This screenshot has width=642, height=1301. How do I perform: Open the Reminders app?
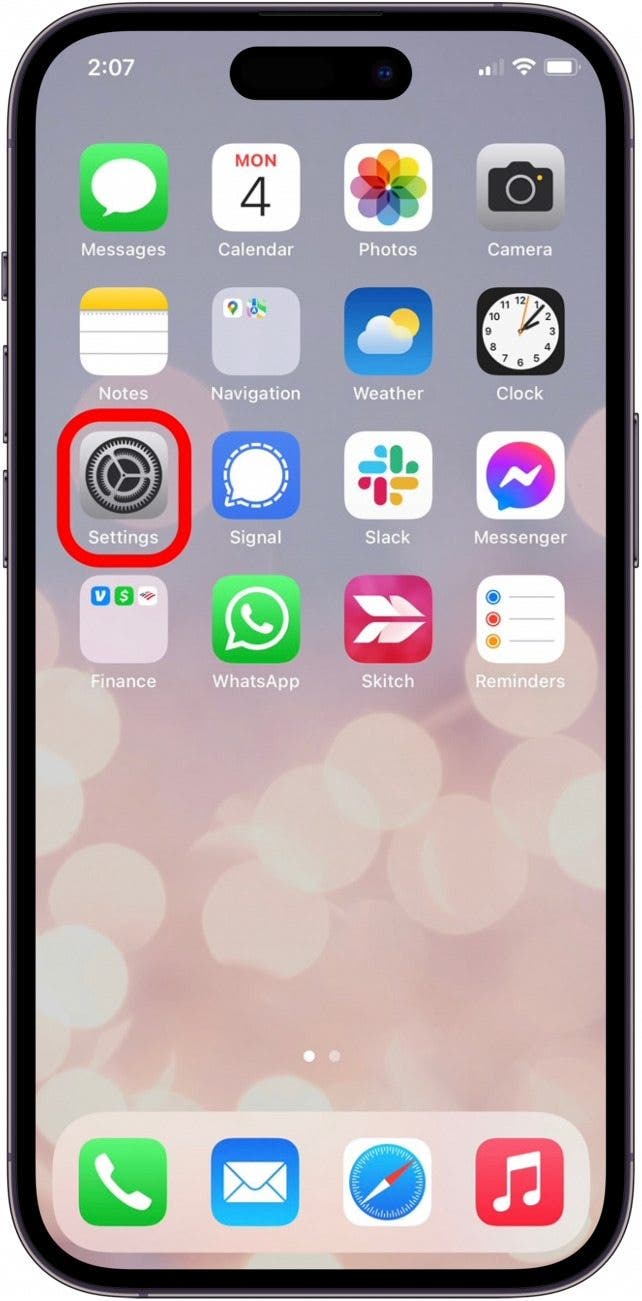point(520,620)
